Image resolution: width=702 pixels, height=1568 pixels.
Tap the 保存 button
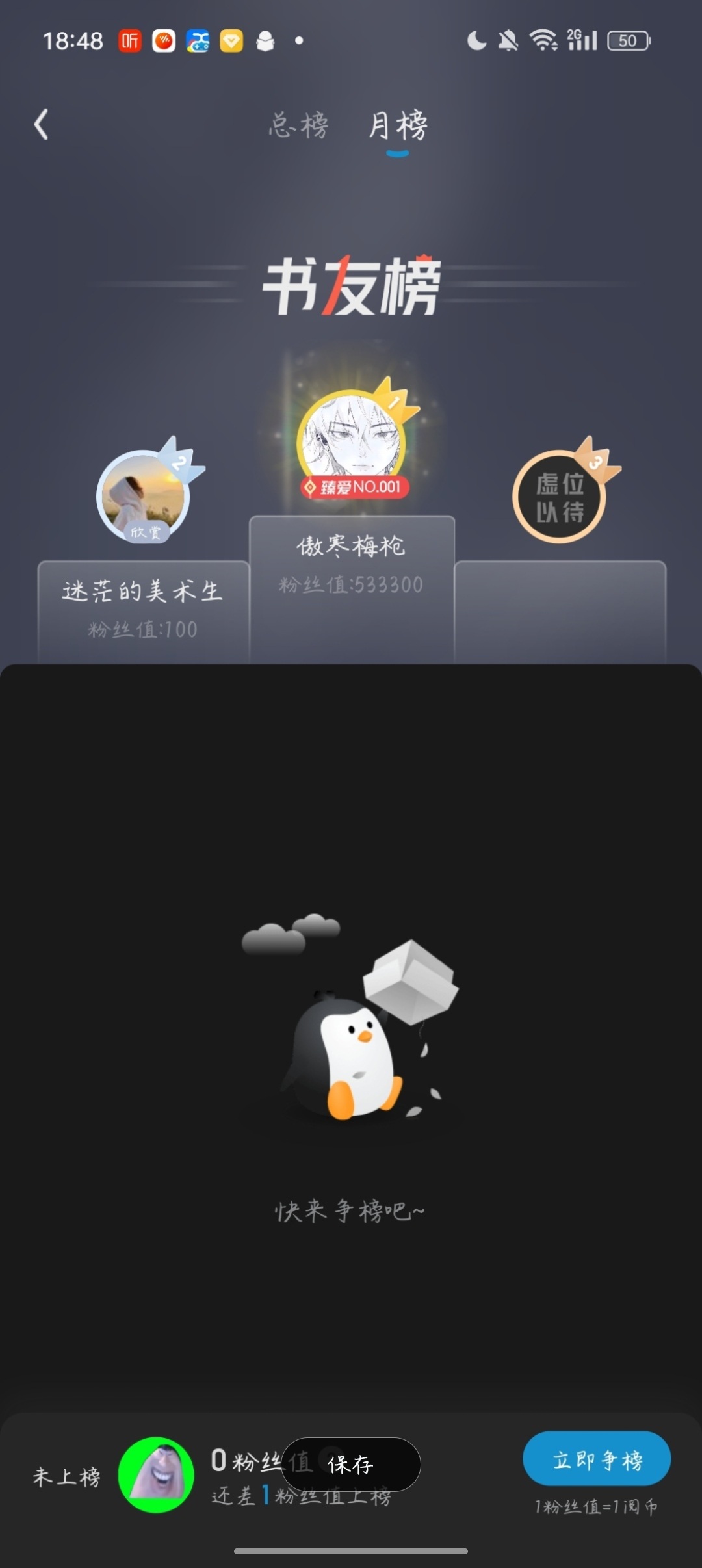351,1465
